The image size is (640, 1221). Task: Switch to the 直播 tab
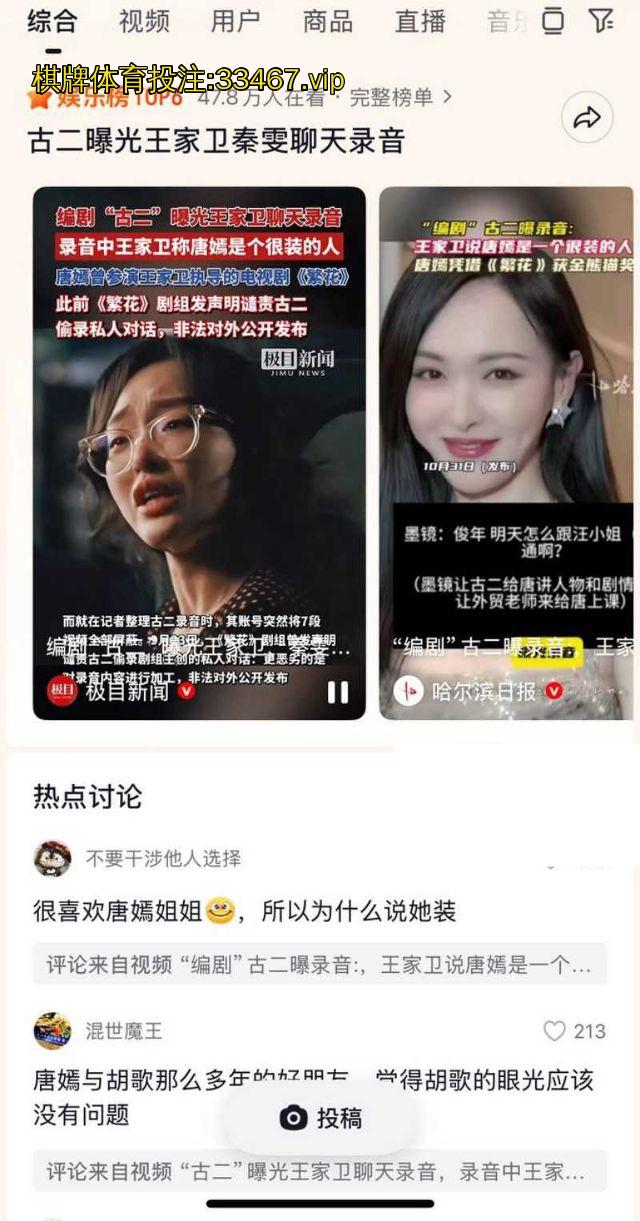(x=420, y=21)
